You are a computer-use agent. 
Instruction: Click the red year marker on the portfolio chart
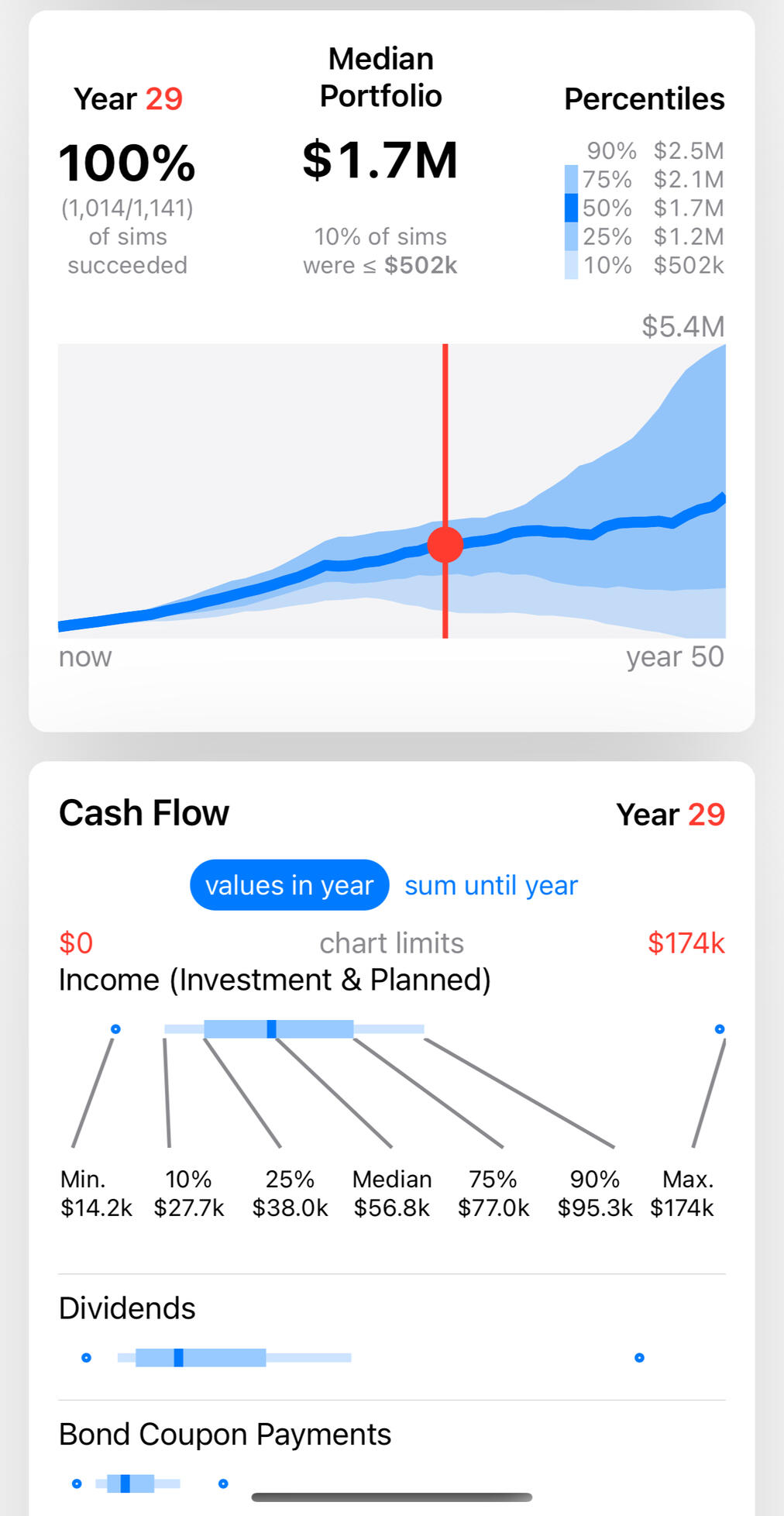click(445, 545)
